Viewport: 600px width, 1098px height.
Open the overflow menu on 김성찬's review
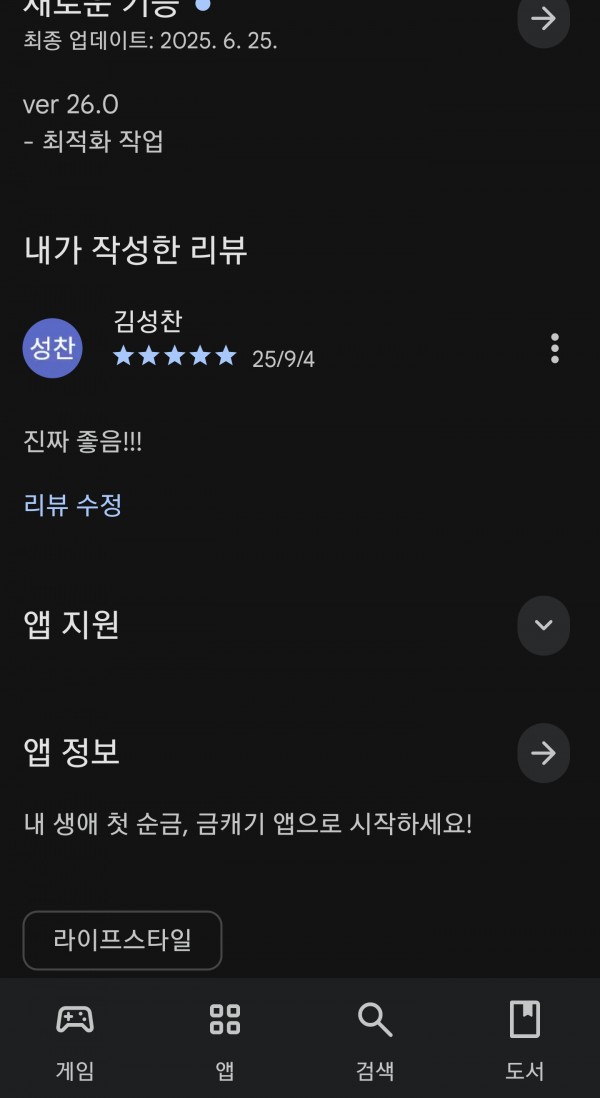[x=554, y=348]
